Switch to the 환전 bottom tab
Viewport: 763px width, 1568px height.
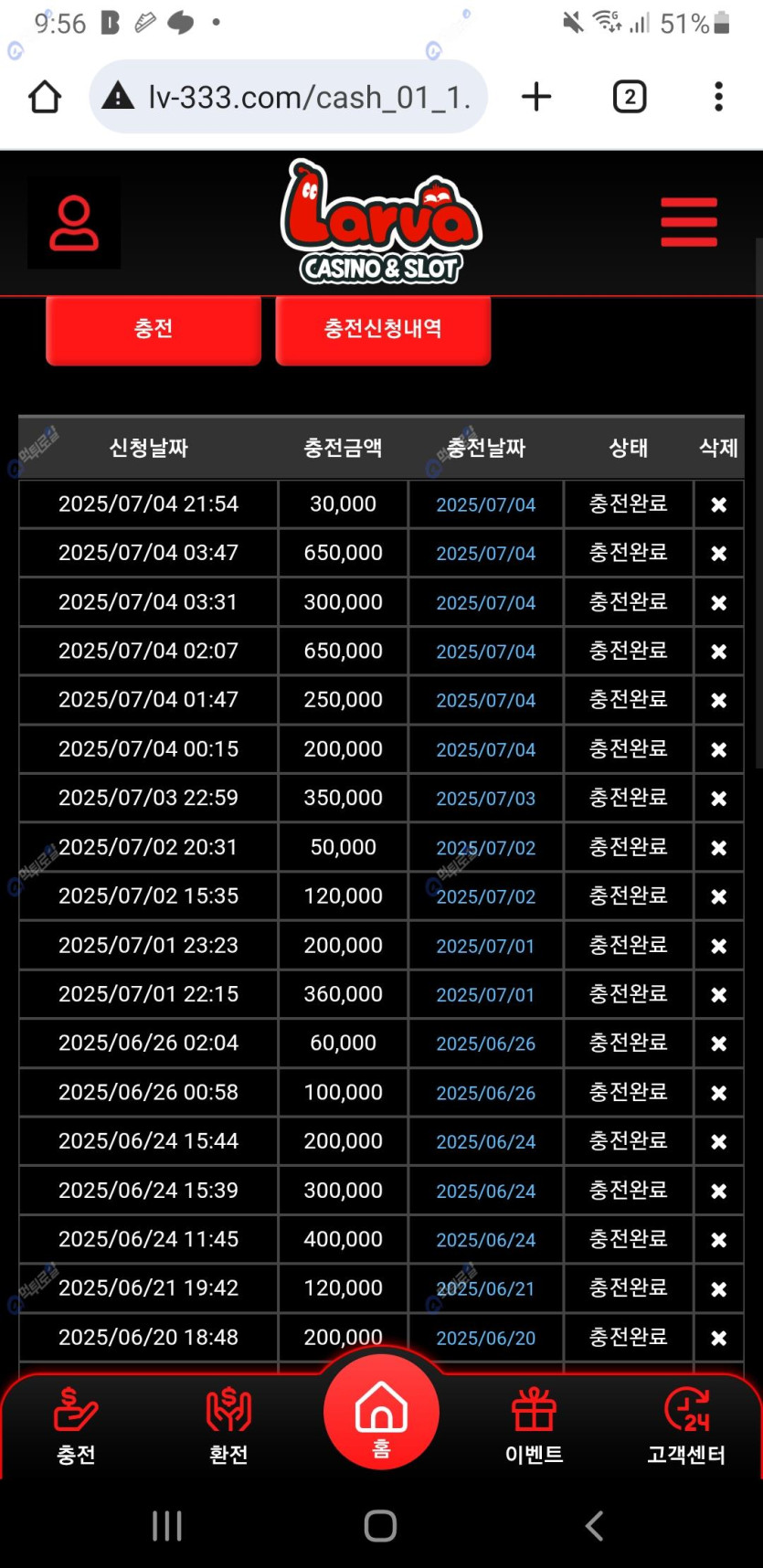click(x=228, y=1425)
